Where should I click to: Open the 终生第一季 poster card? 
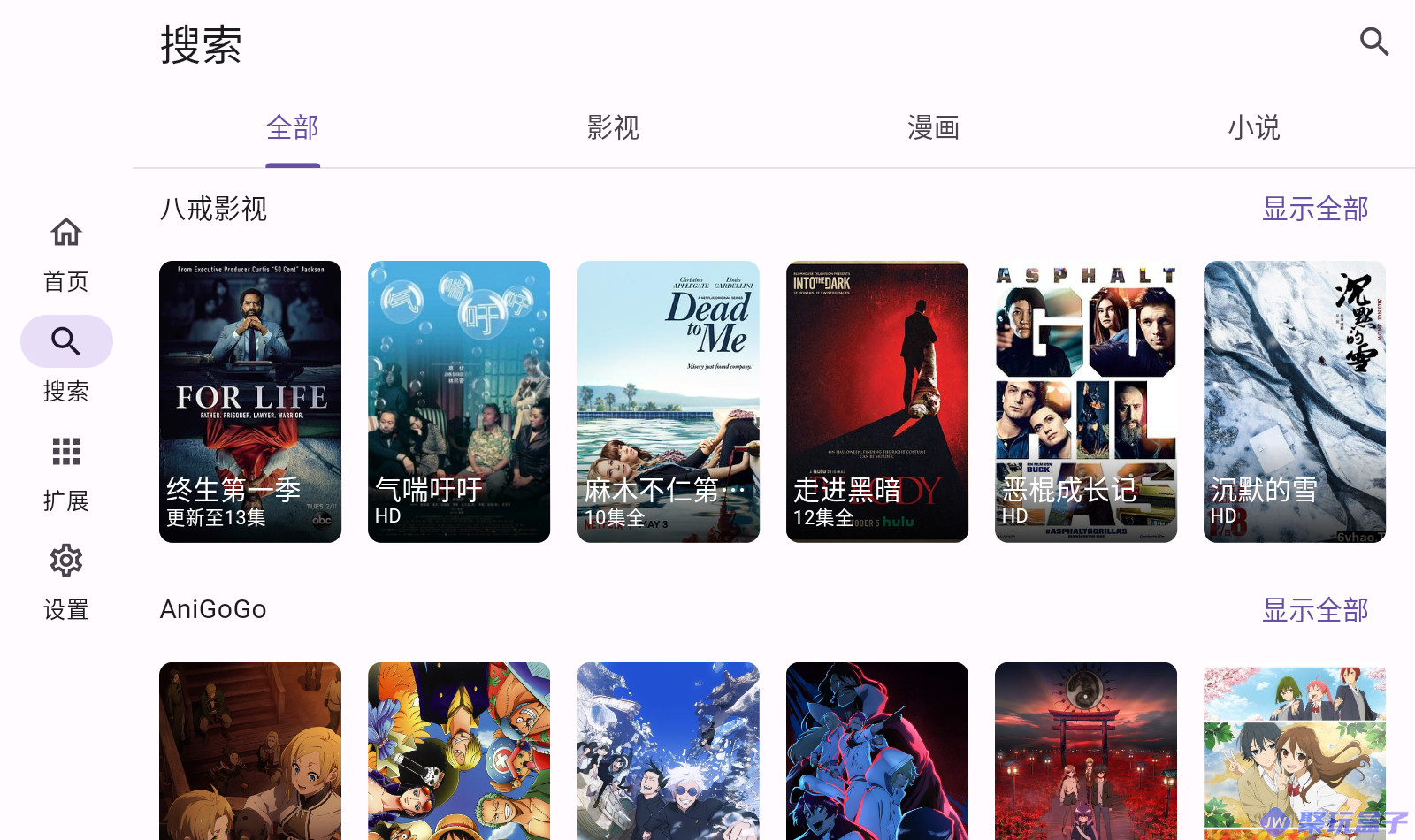tap(250, 401)
